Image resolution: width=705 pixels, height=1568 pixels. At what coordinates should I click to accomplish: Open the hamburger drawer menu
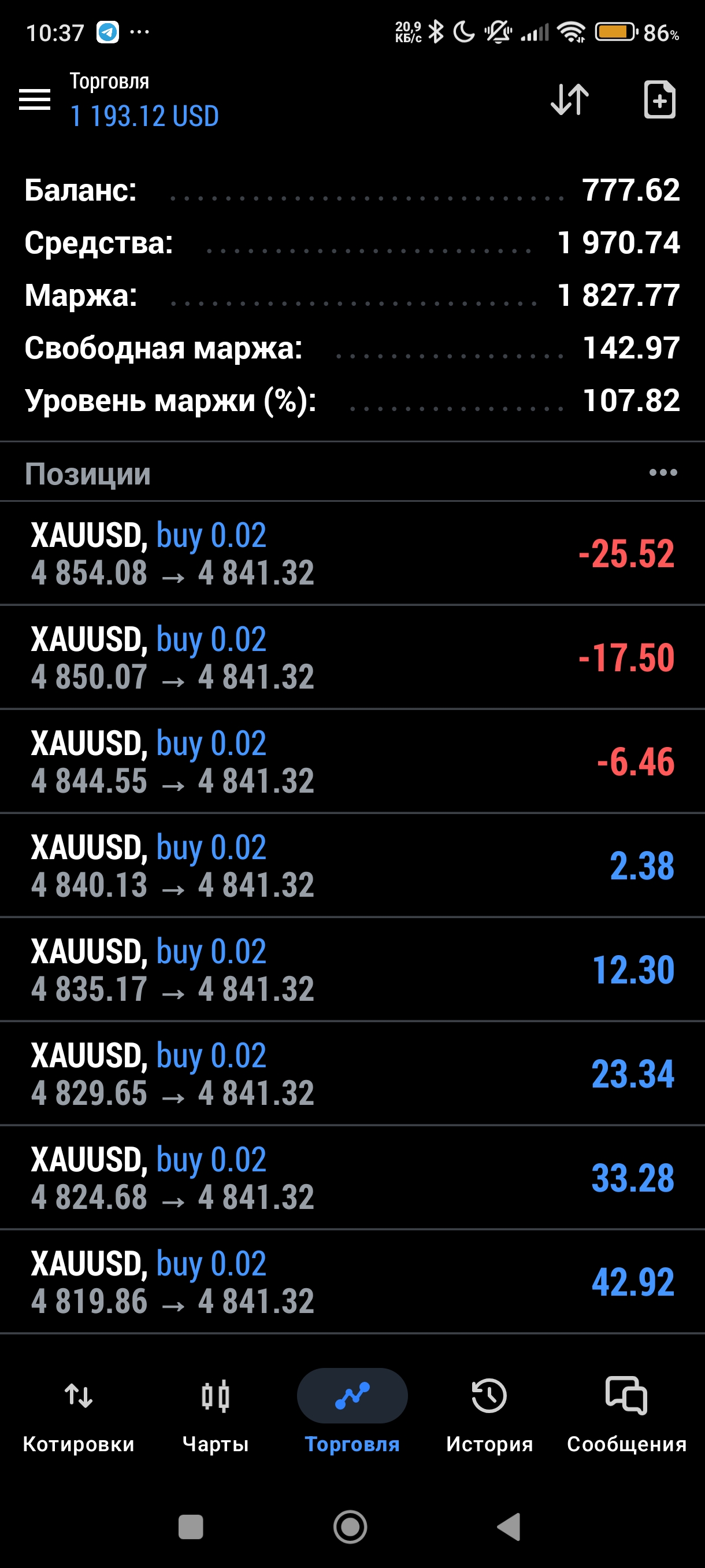[35, 99]
